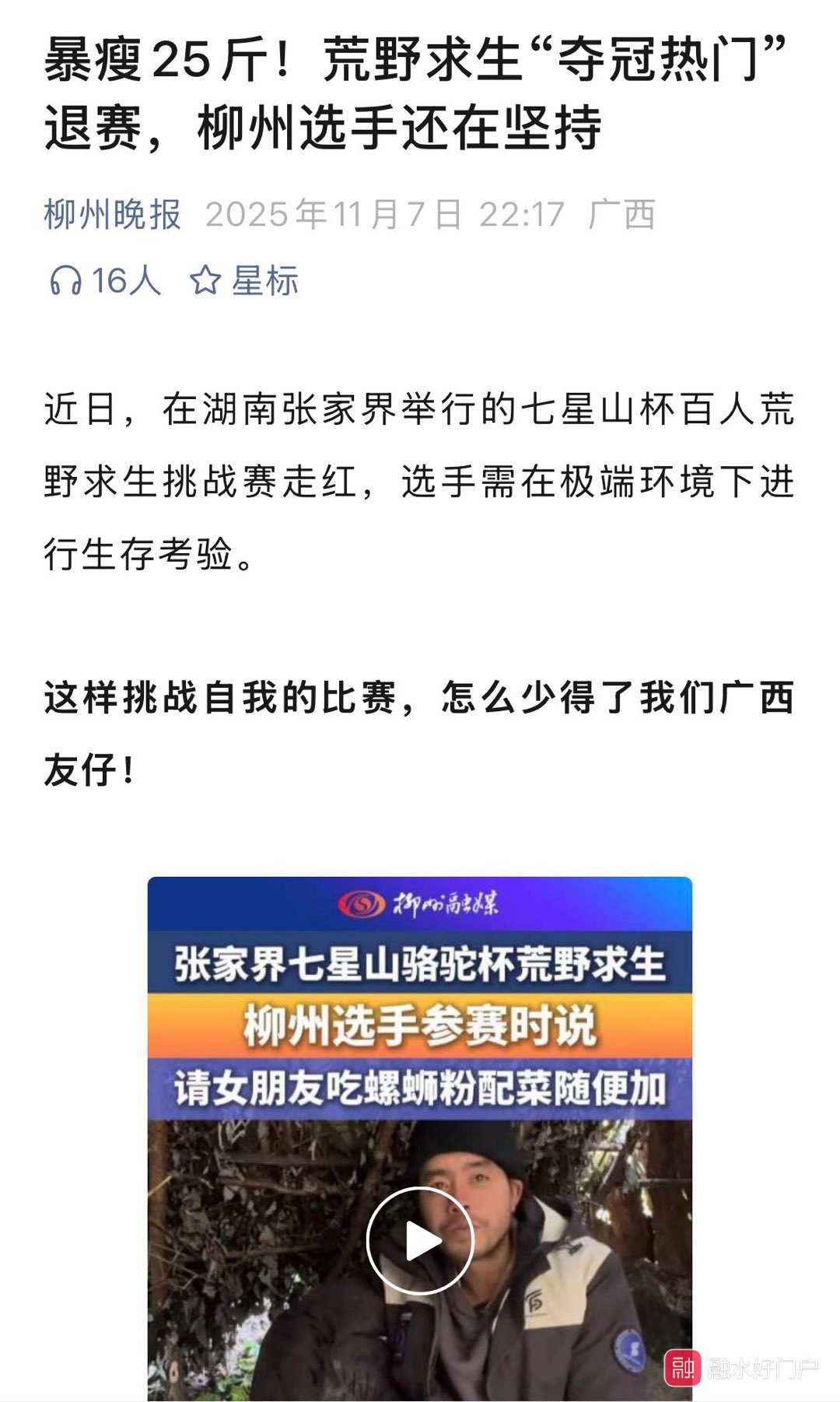Play the 荒野求生 video
840x1402 pixels.
click(x=420, y=1240)
